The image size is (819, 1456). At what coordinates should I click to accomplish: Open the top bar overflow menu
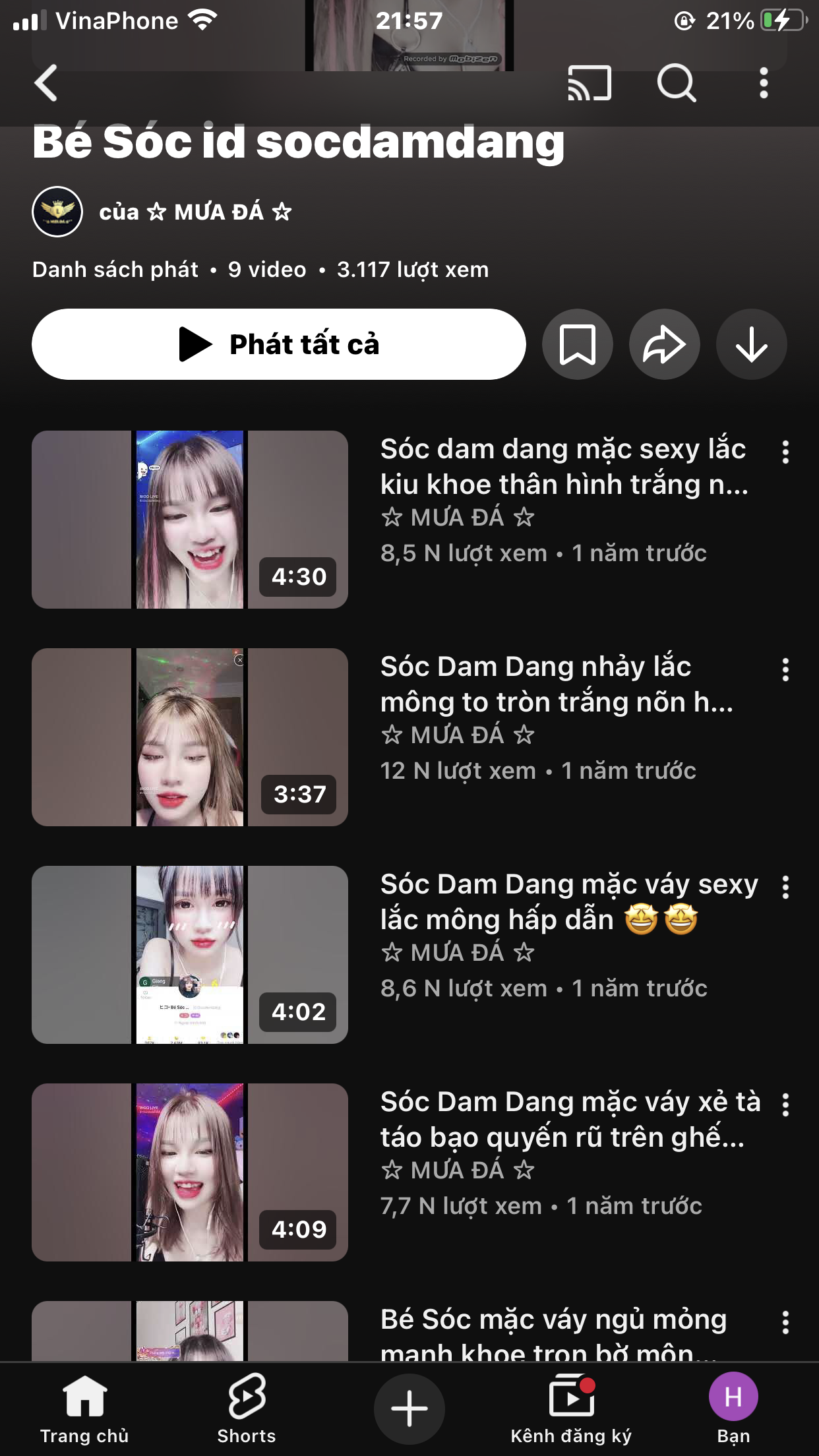pyautogui.click(x=764, y=84)
